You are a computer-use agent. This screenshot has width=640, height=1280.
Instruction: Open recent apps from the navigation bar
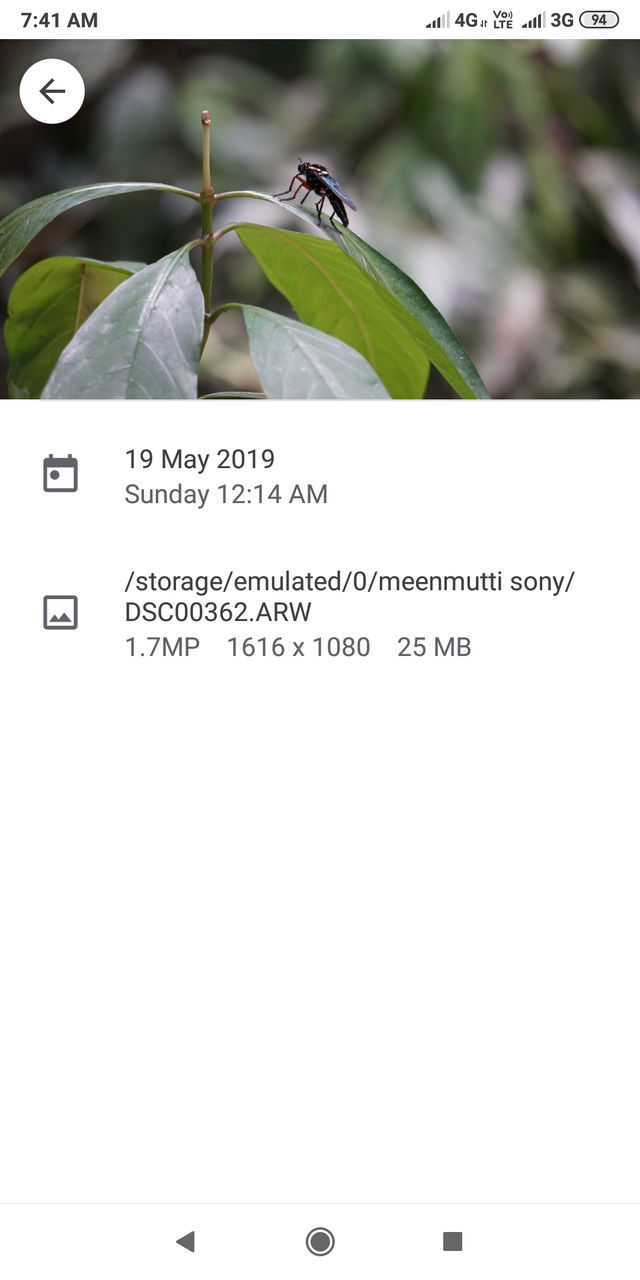point(452,1241)
